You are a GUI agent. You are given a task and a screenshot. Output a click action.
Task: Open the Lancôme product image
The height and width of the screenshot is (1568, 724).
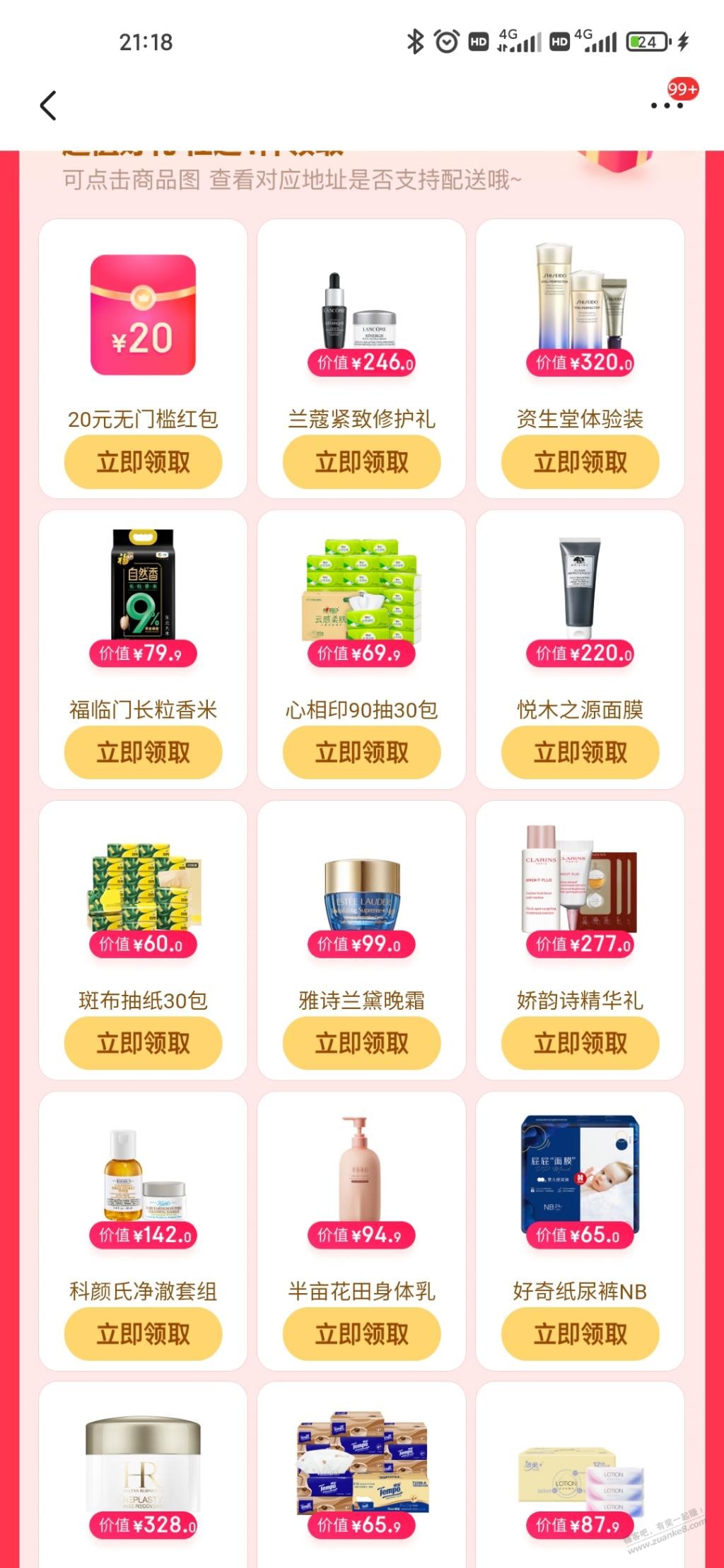pos(361,314)
